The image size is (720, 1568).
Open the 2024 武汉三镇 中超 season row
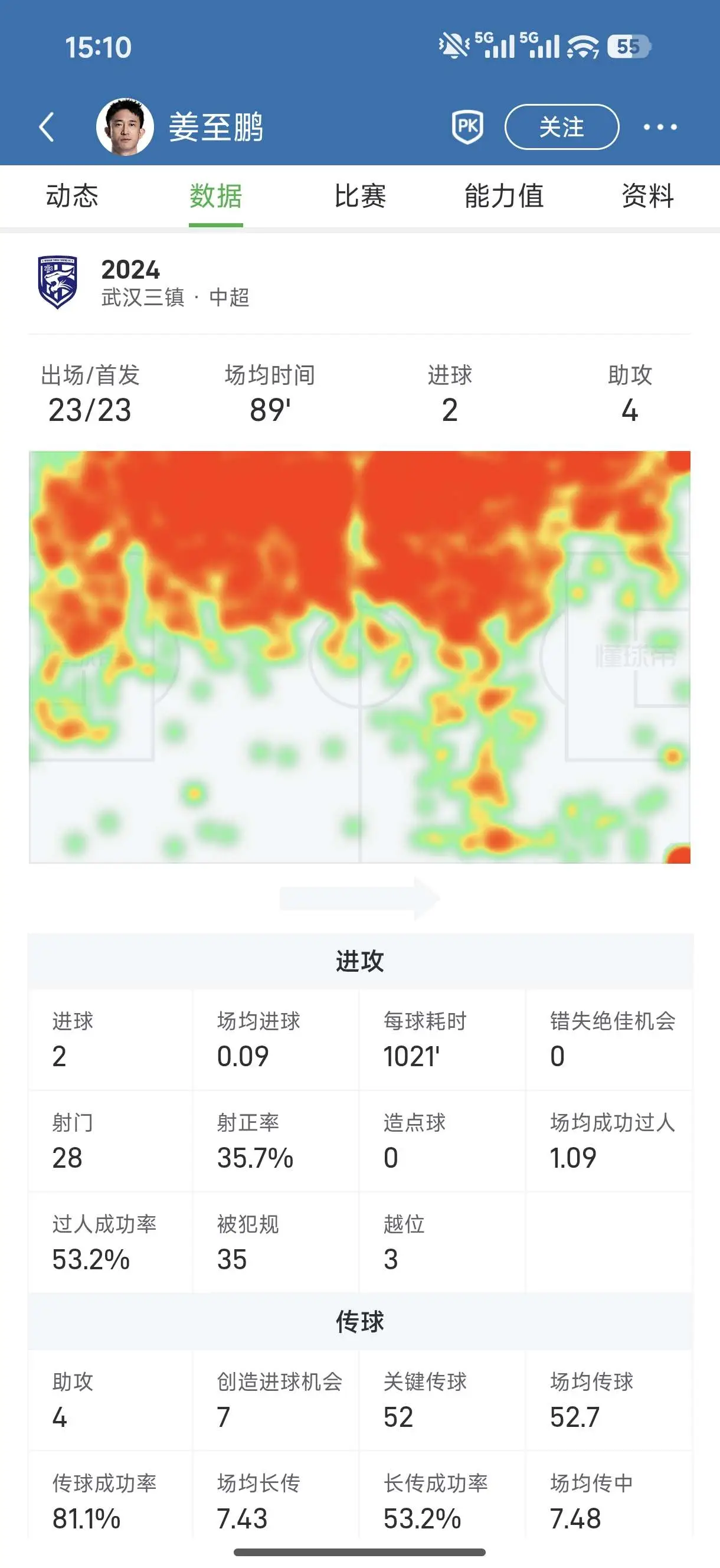[x=359, y=283]
